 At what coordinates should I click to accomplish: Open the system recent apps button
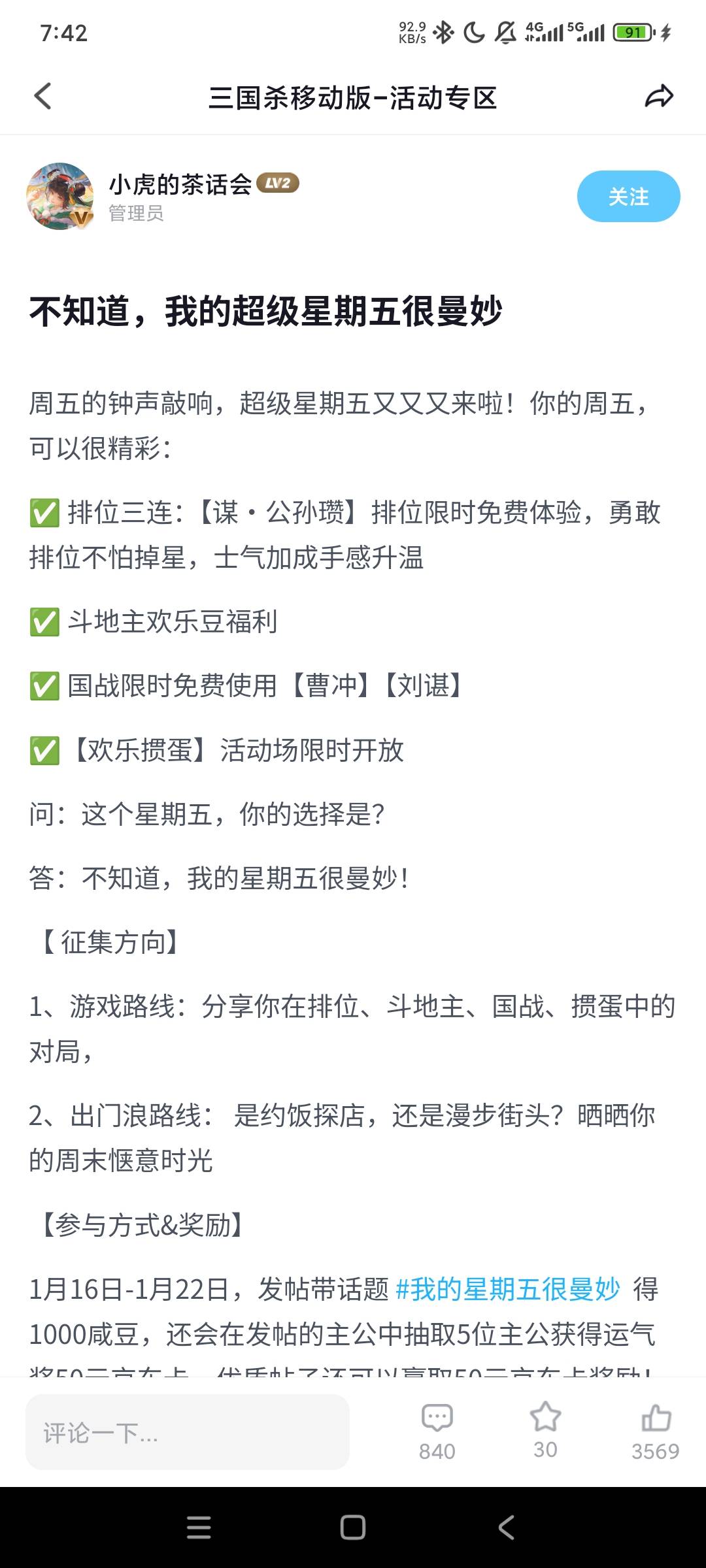click(x=199, y=1527)
